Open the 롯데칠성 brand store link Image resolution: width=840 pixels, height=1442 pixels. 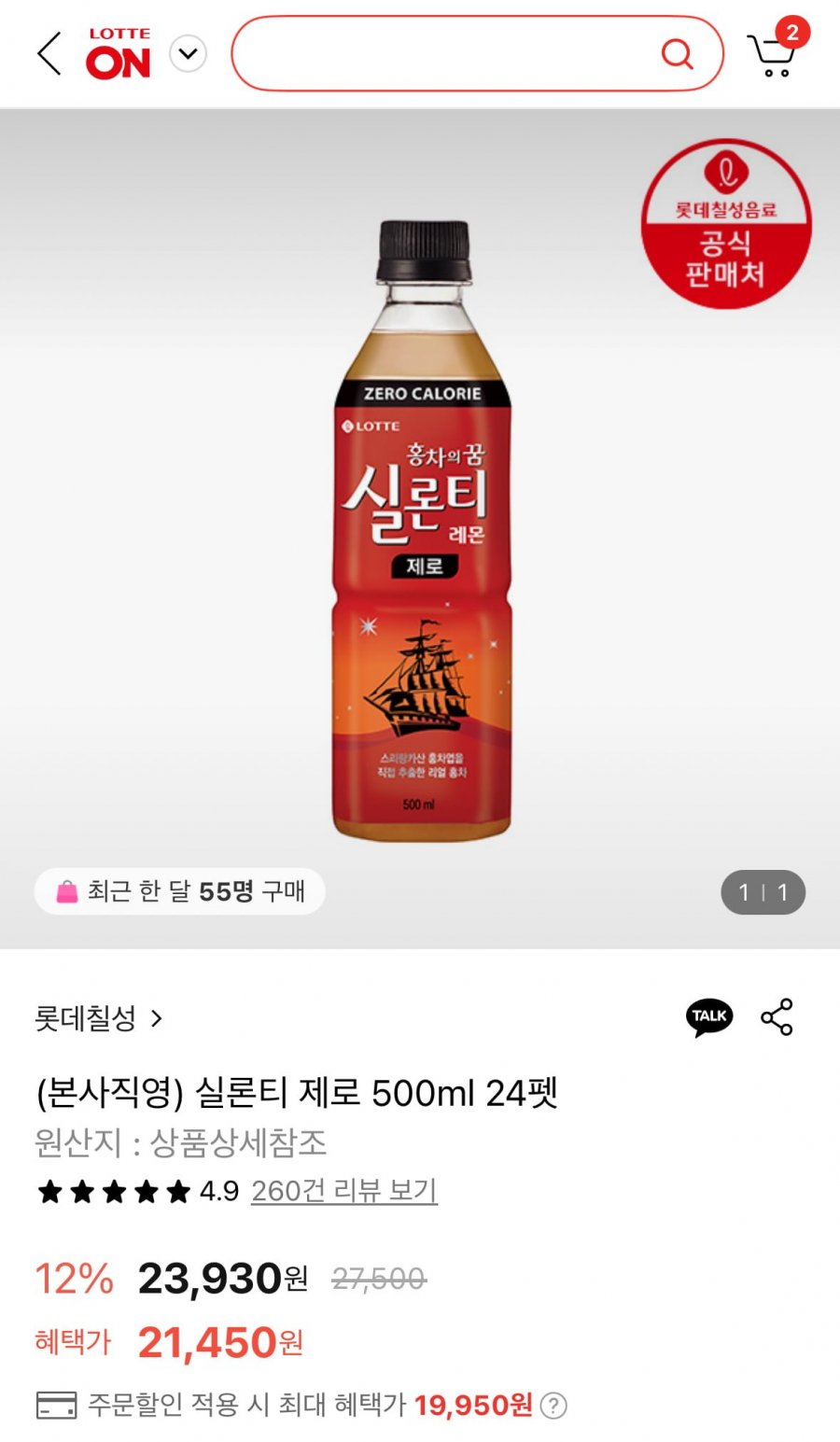98,1018
